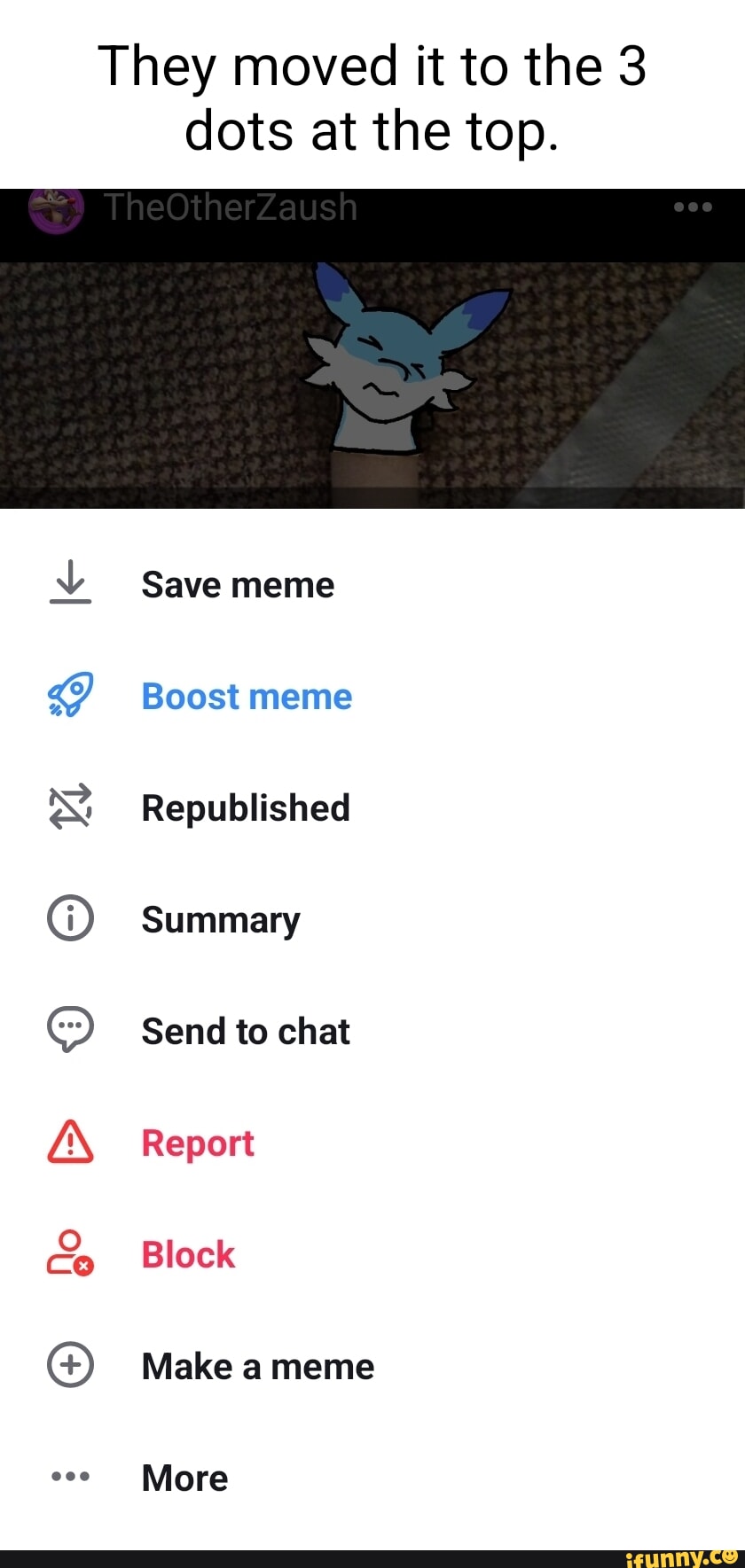Open More options
This screenshot has width=745, height=1568.
coord(184,1478)
